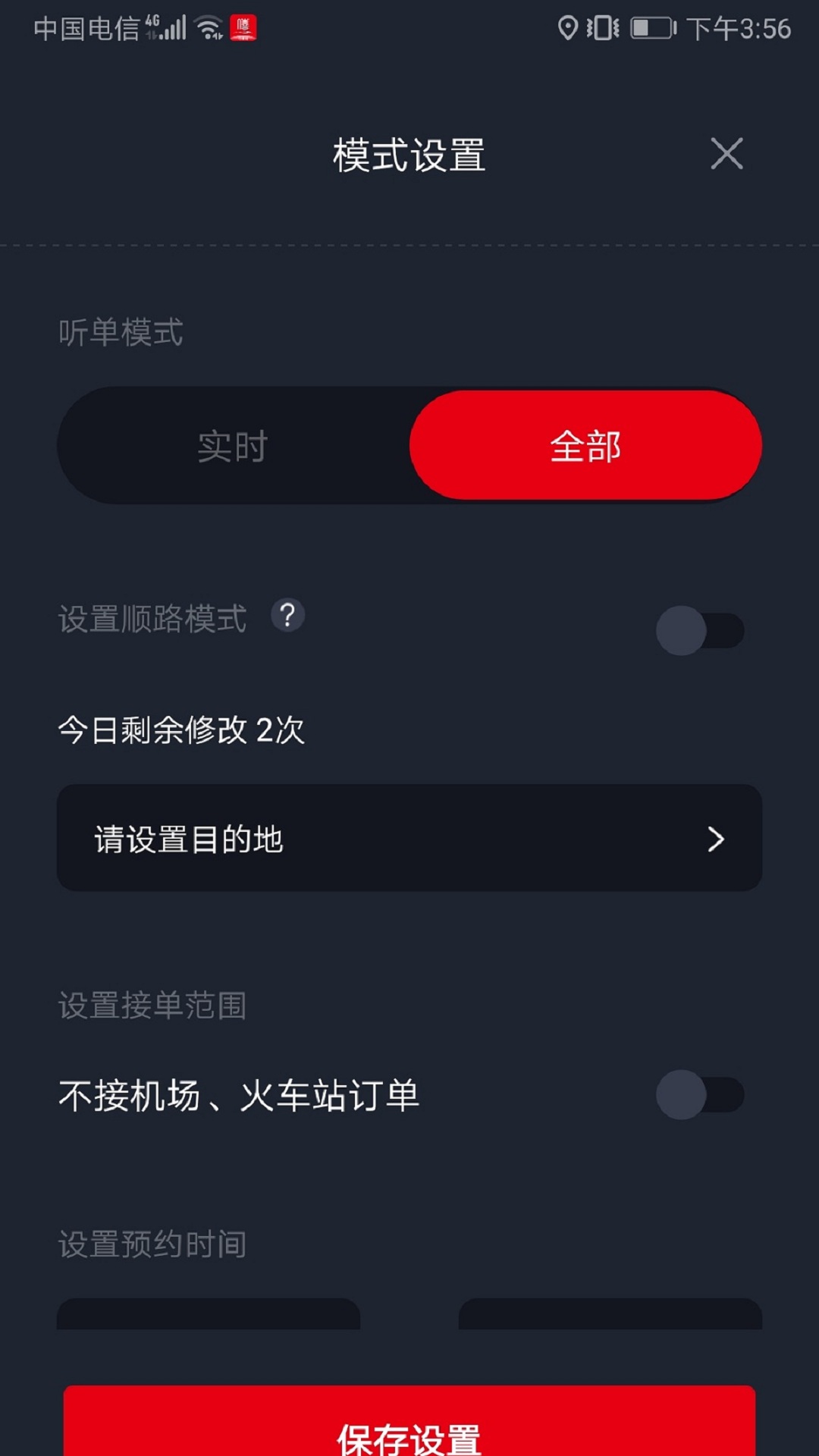
Task: Close the 模式设置 screen with the X
Action: coord(726,154)
